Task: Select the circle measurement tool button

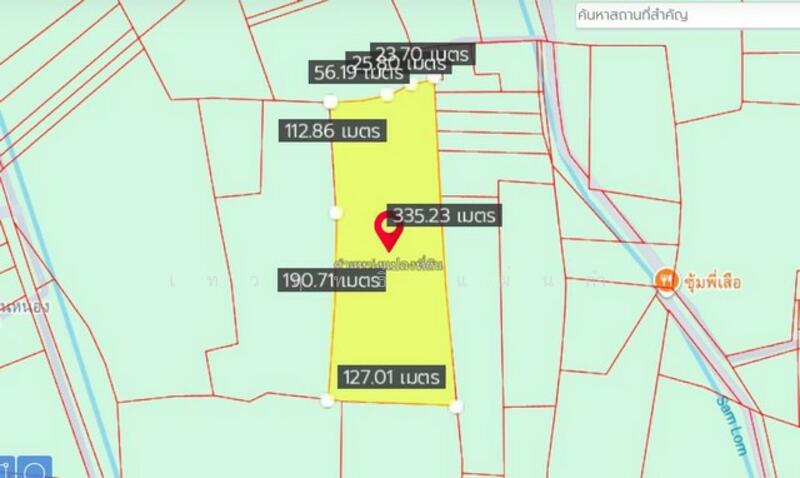Action: tap(34, 470)
